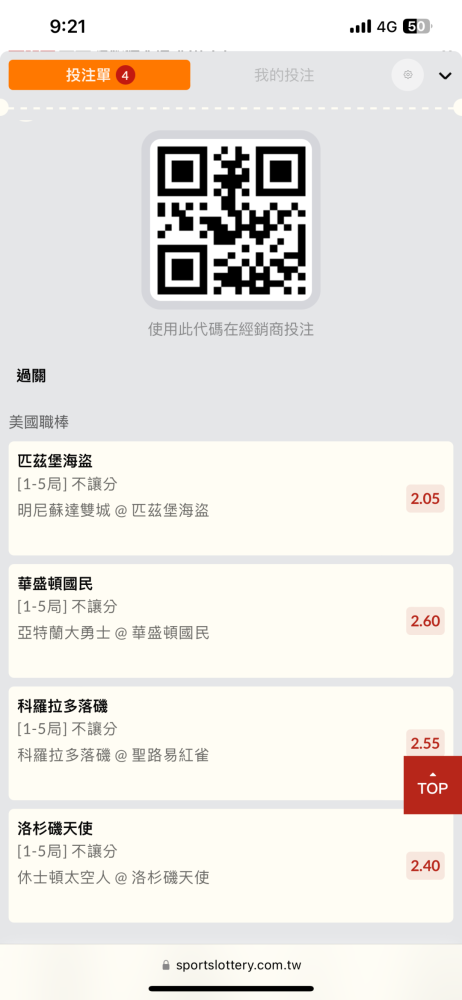Screen dimensions: 462x1000
Task: Open the sportslottery.com.tw address bar
Action: pyautogui.click(x=231, y=965)
